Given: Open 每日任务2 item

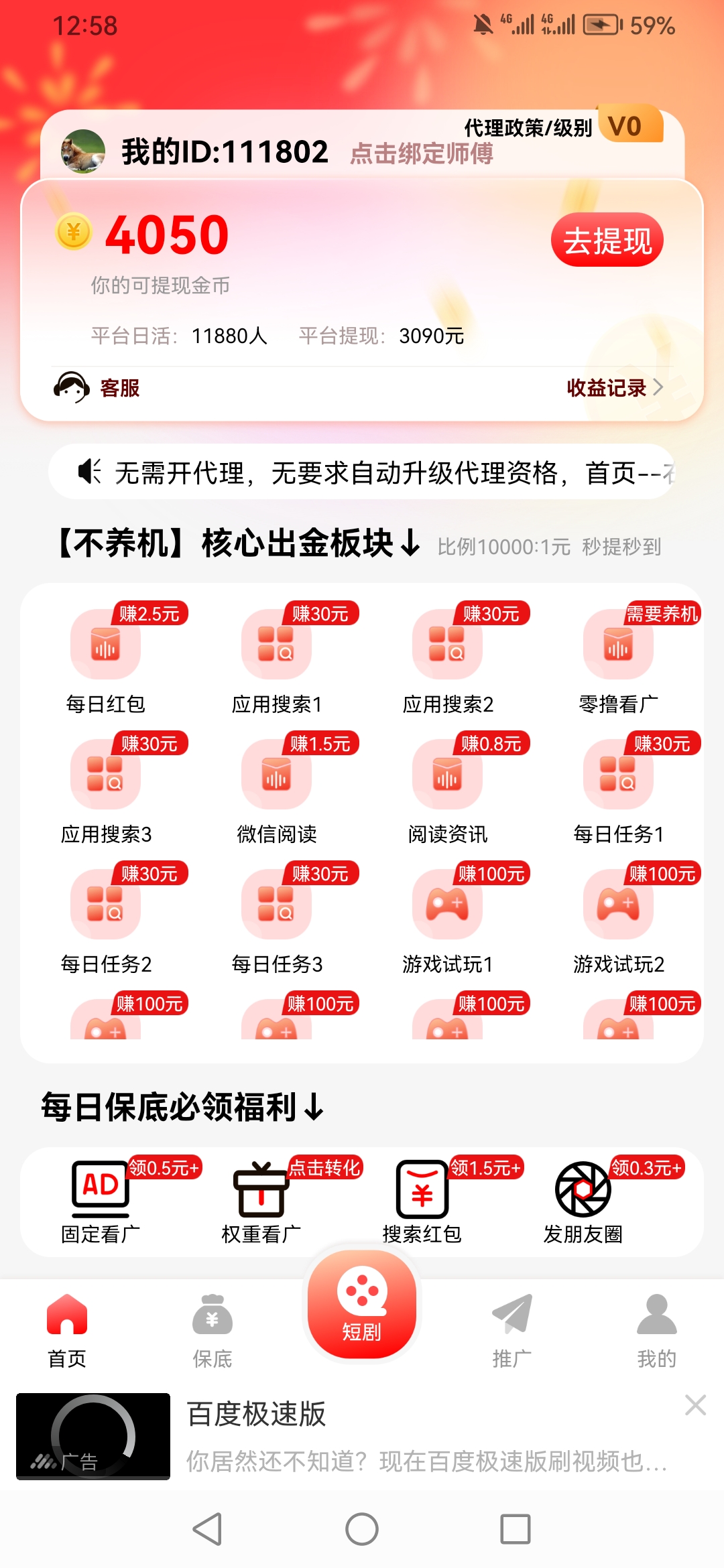Looking at the screenshot, I should (x=106, y=921).
